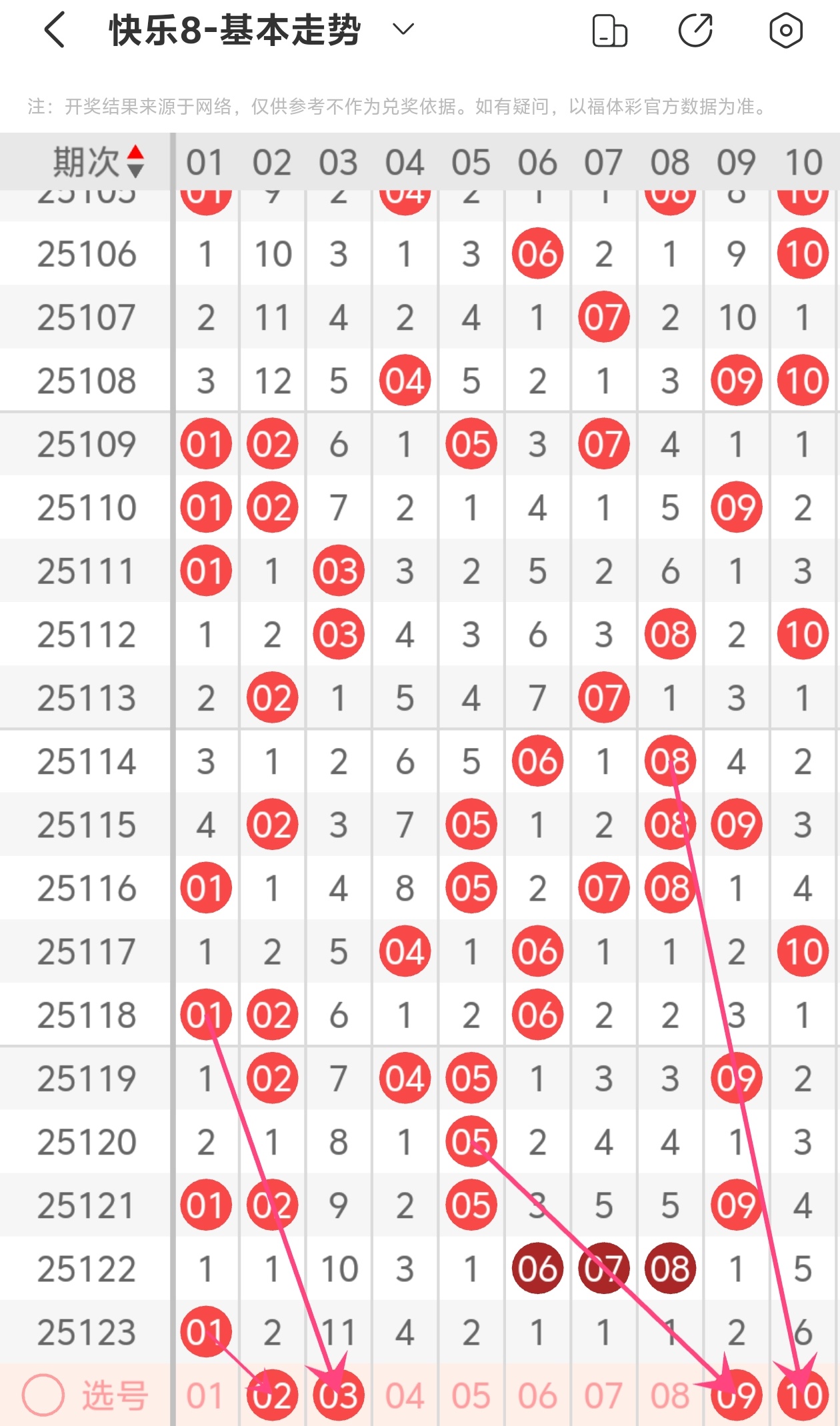Select number 05 in the 选号 row
Screen dimensions: 840x1426
pos(471,1395)
